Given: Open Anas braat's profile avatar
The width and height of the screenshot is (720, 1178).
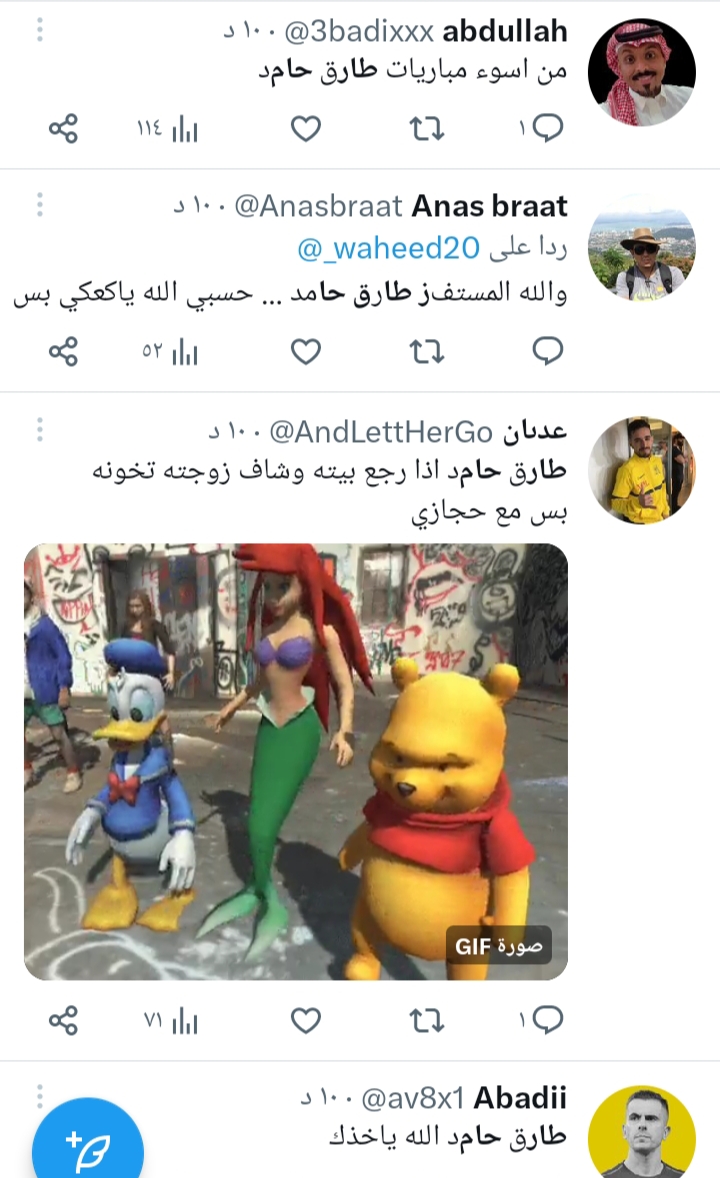Looking at the screenshot, I should [x=641, y=254].
